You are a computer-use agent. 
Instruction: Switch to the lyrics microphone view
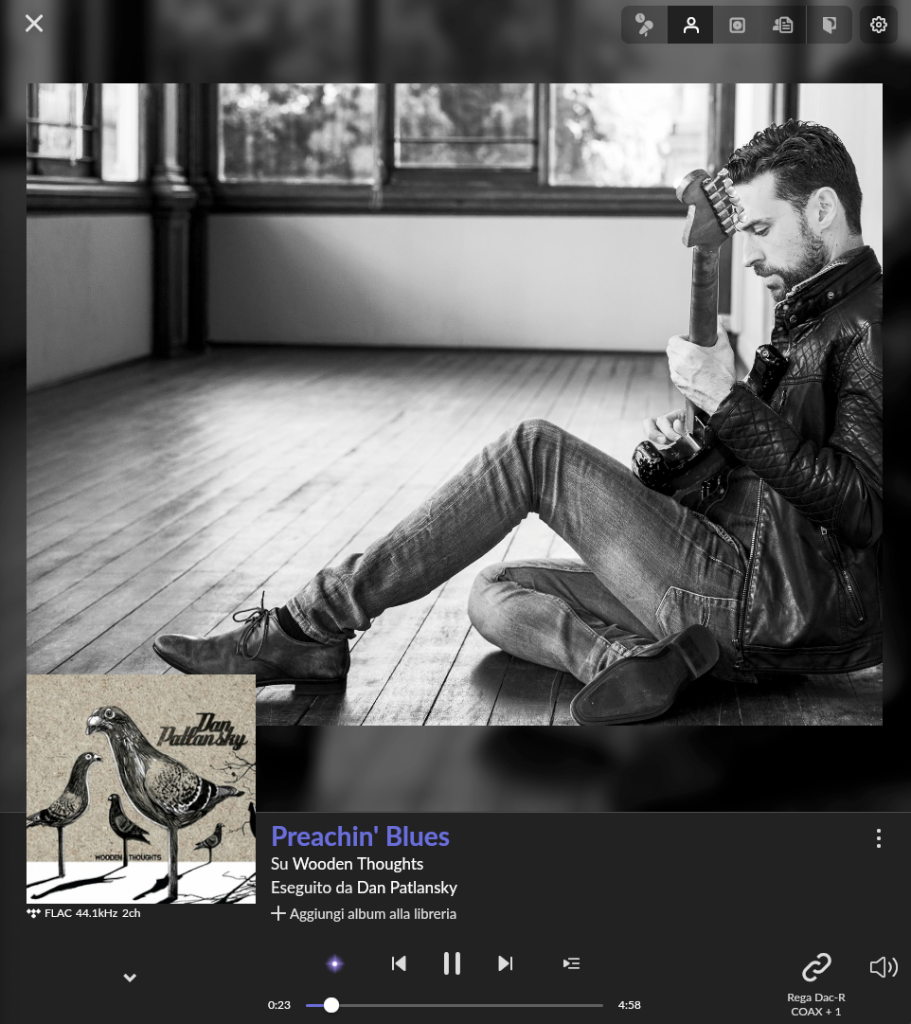(645, 25)
